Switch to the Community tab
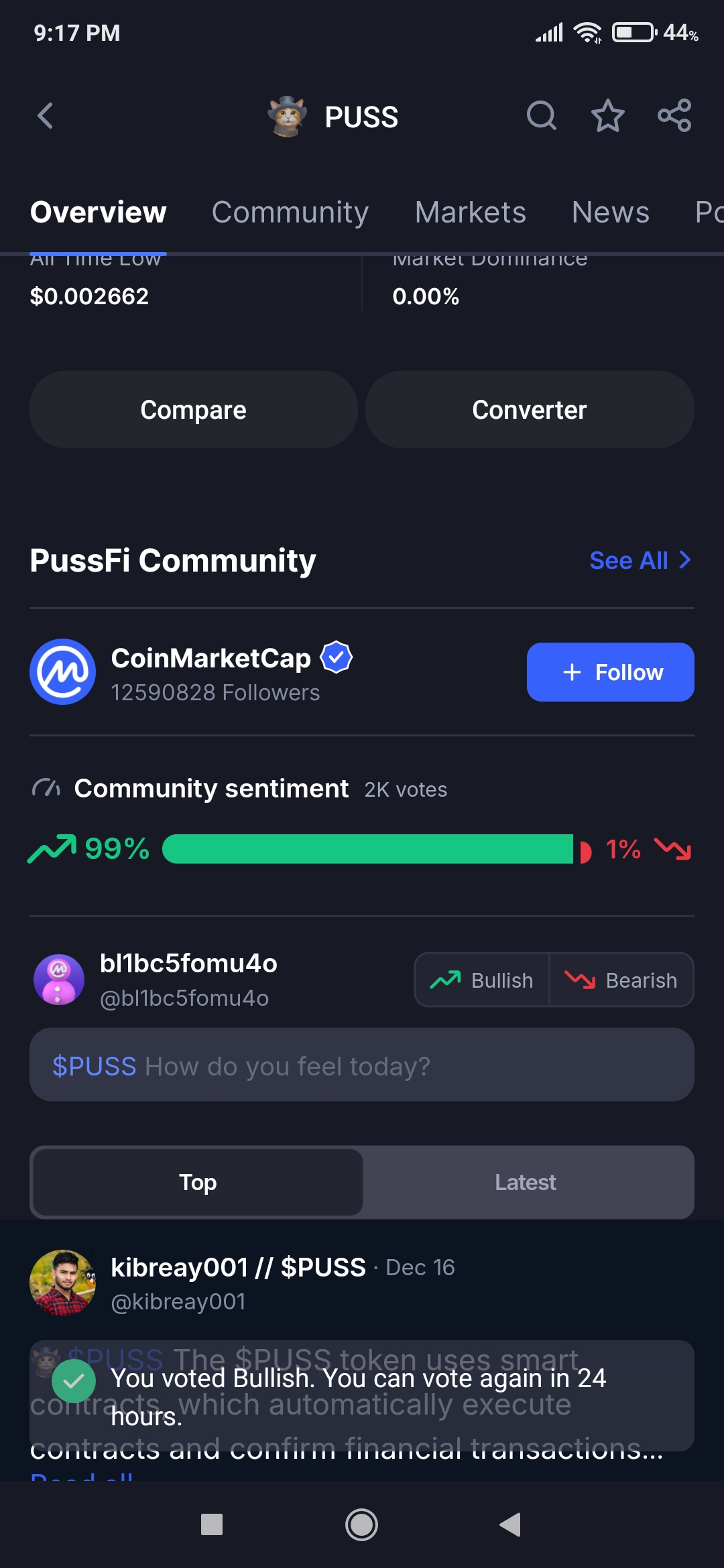 [290, 212]
